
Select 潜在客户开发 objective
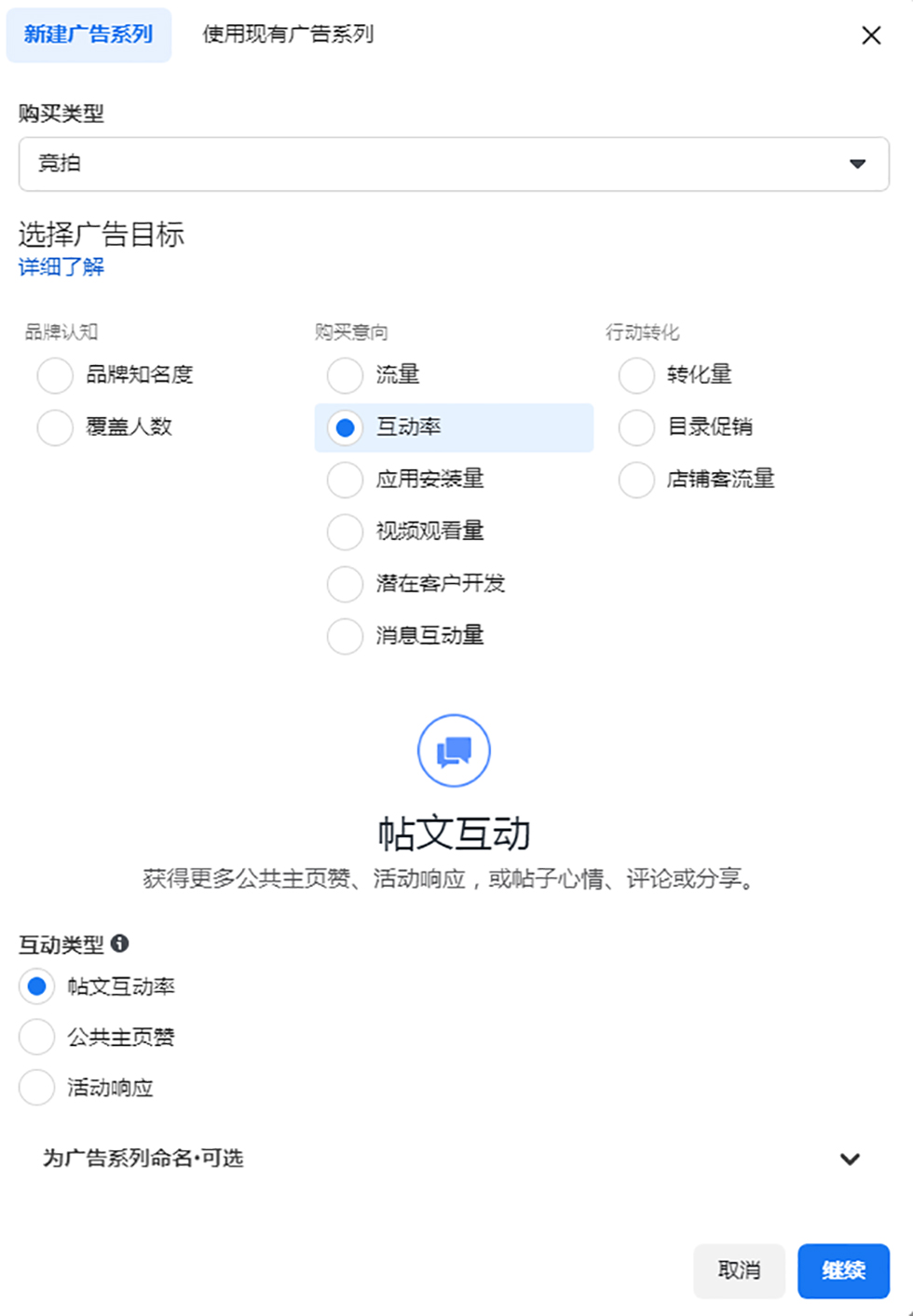coord(346,584)
